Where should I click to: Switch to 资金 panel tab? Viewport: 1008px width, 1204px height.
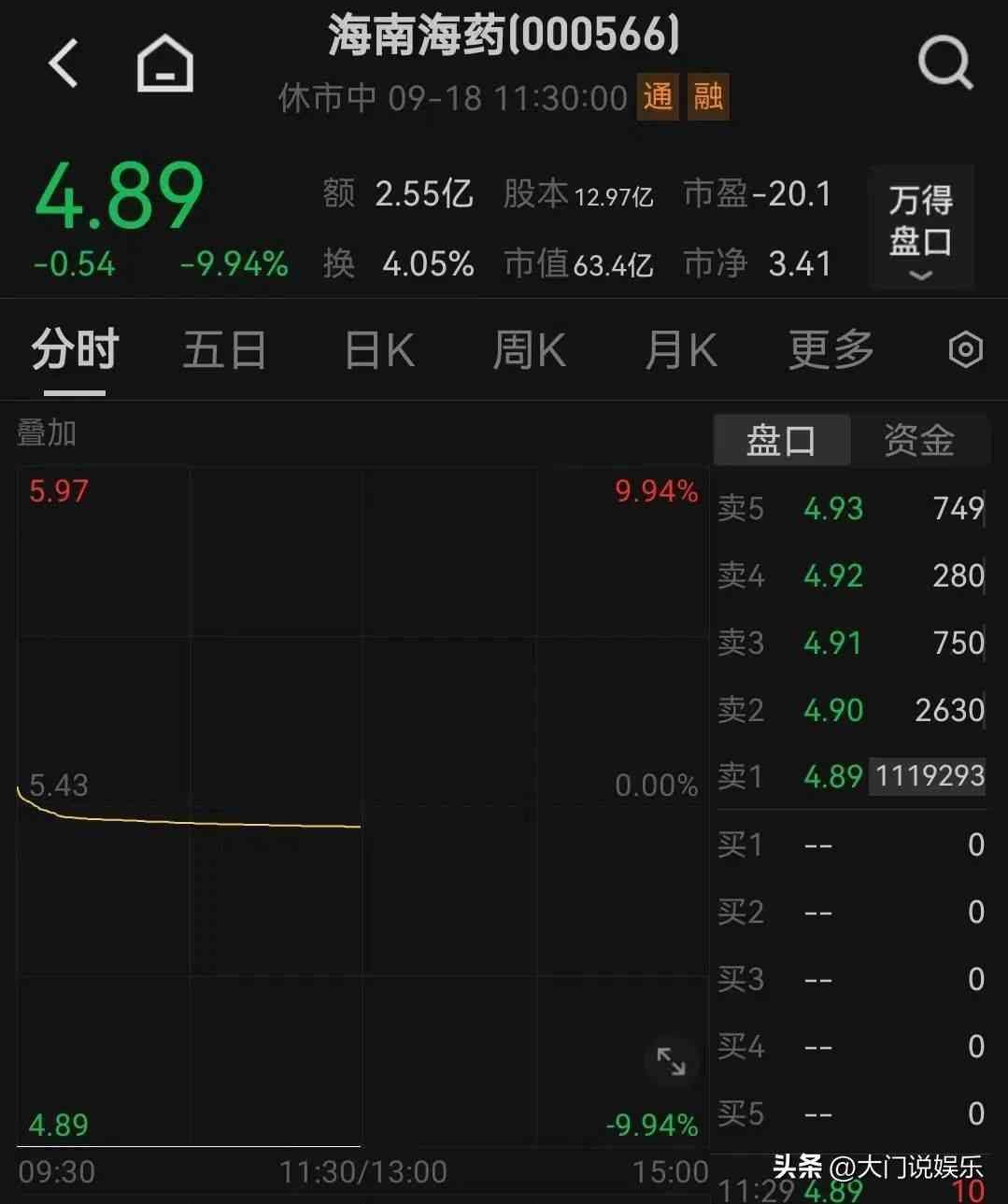tap(918, 440)
